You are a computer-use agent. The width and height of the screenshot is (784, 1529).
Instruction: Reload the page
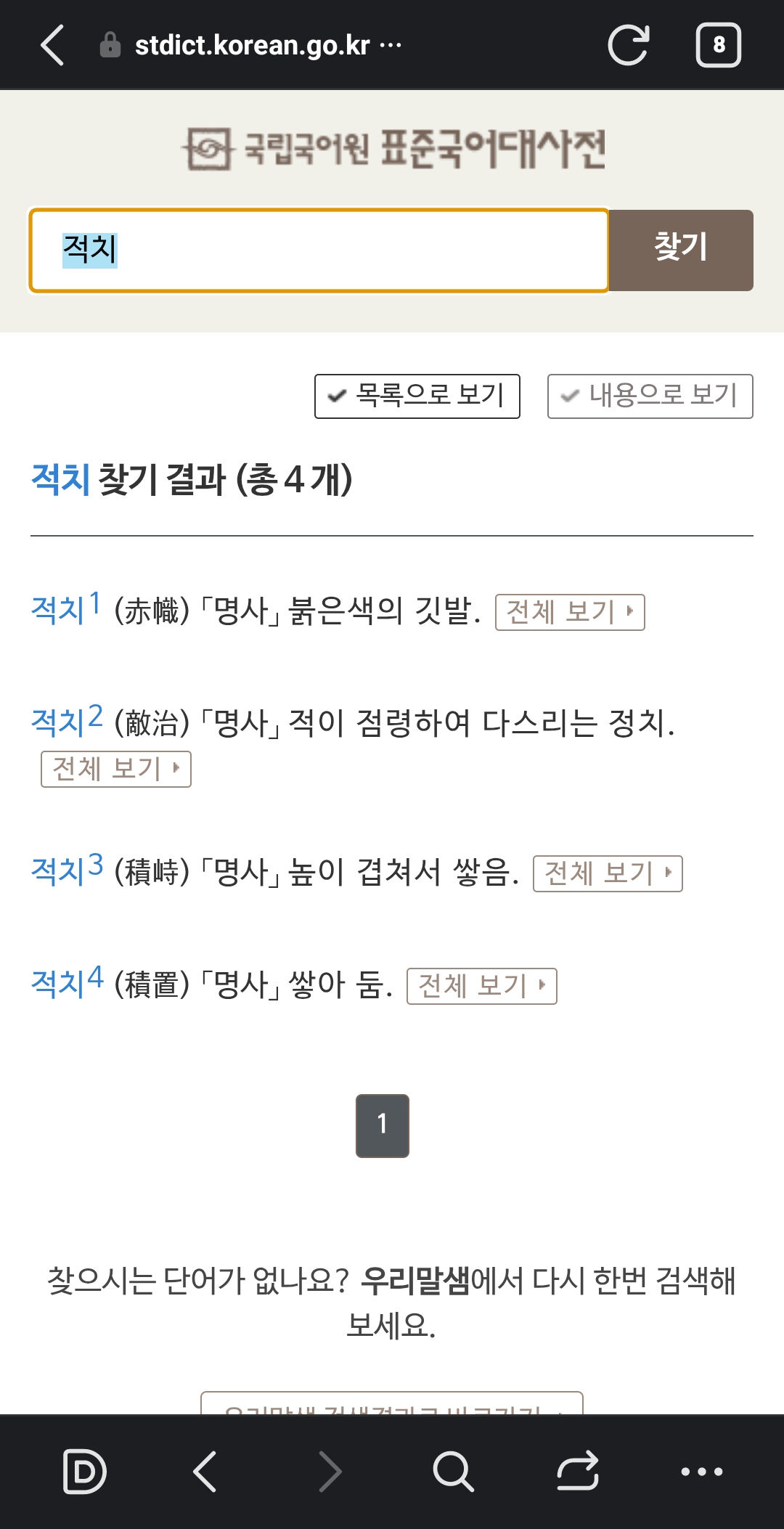point(629,45)
